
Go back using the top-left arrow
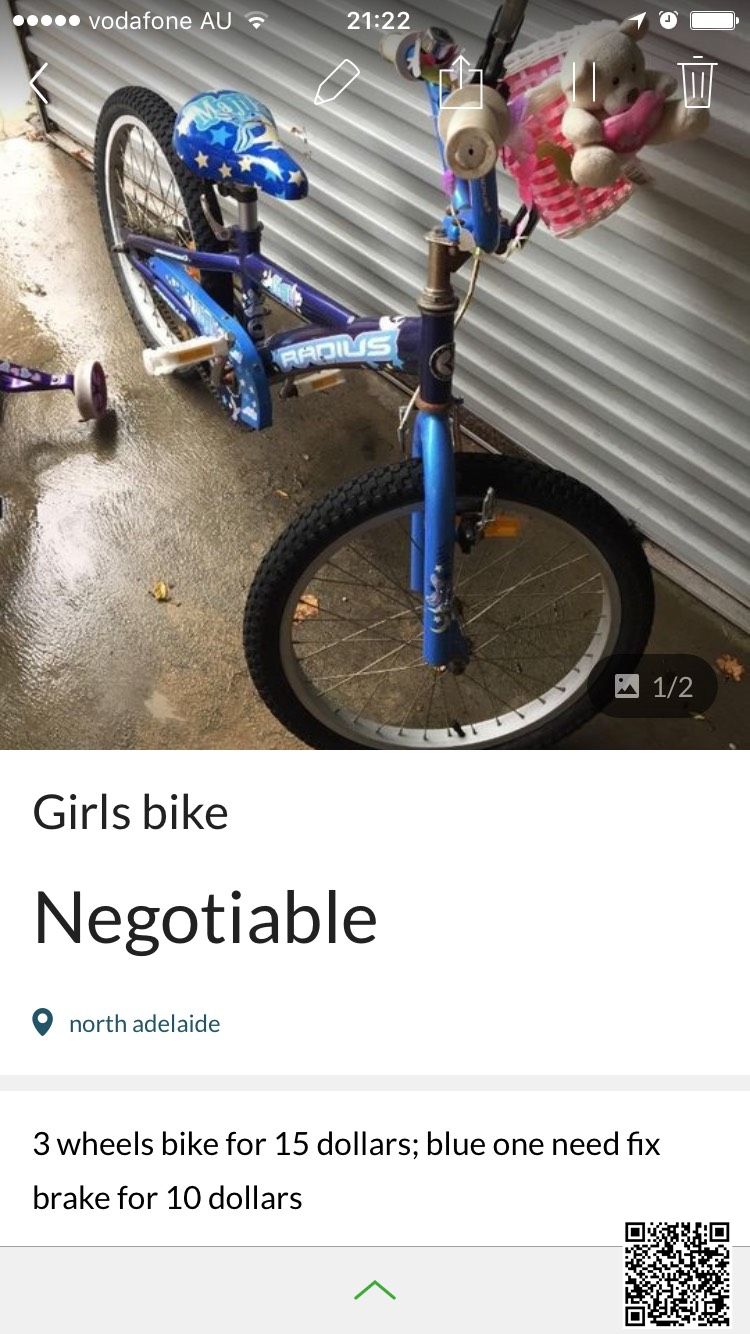39,83
